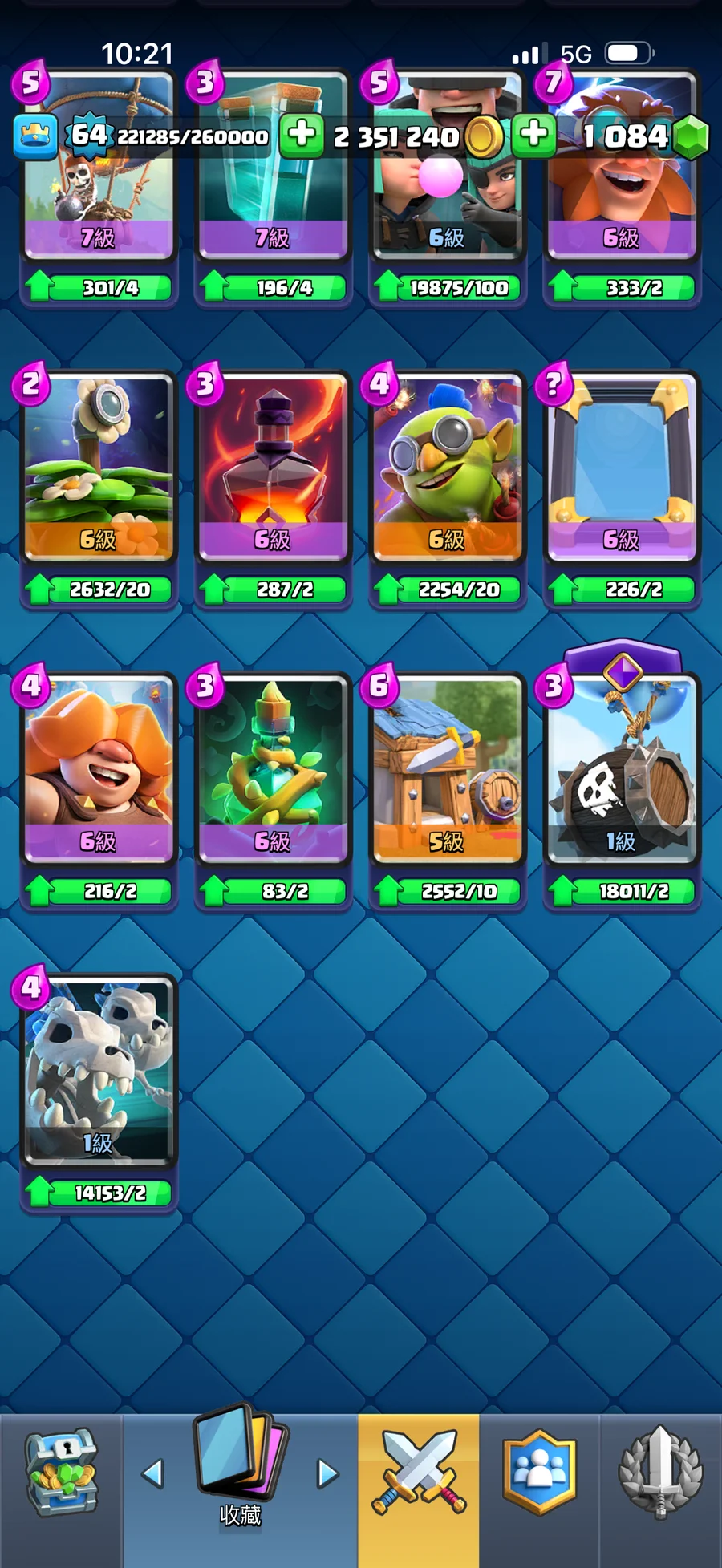722x1568 pixels.
Task: Buy gems via the plus beside 1 084
Action: pos(533,135)
